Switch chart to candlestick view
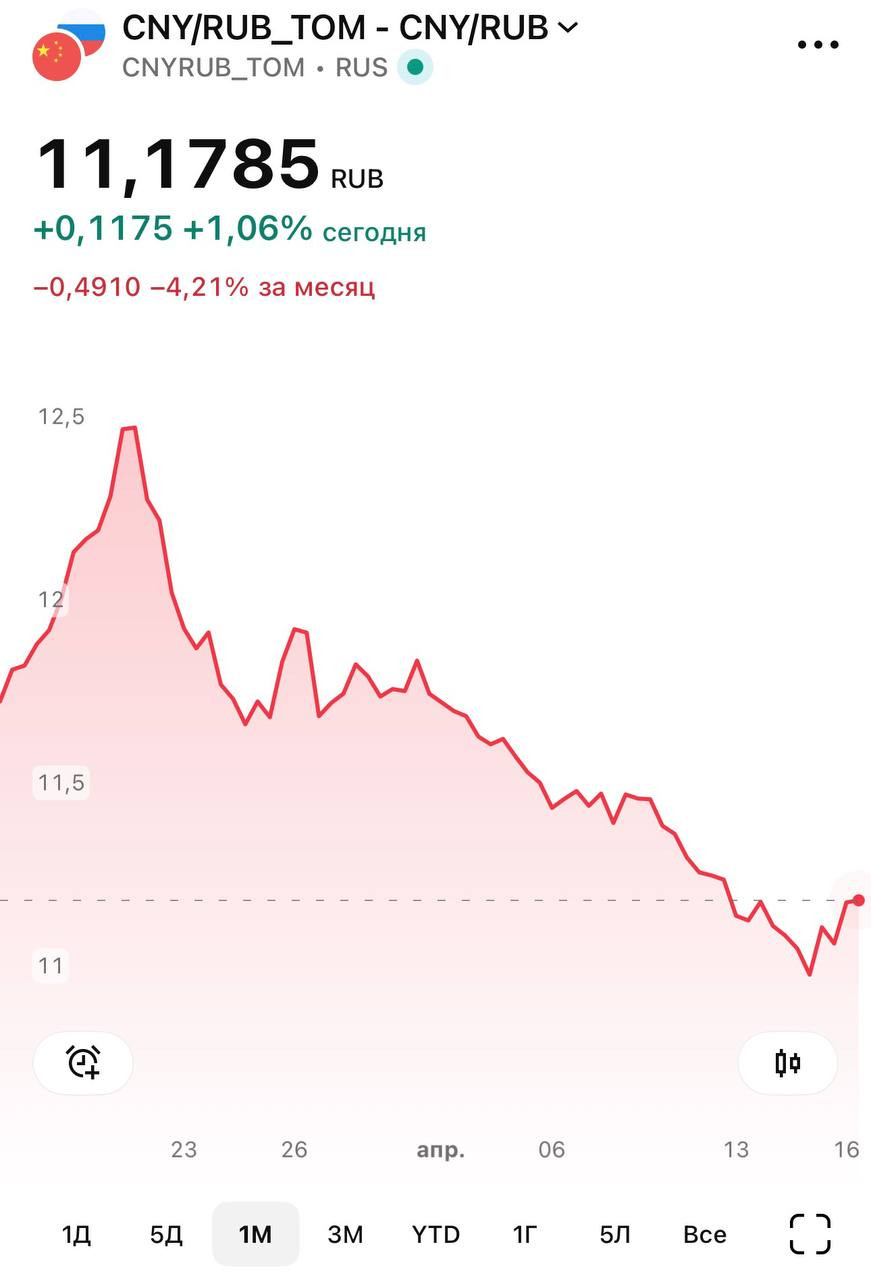Viewport: 871px width, 1280px height. click(x=788, y=1062)
